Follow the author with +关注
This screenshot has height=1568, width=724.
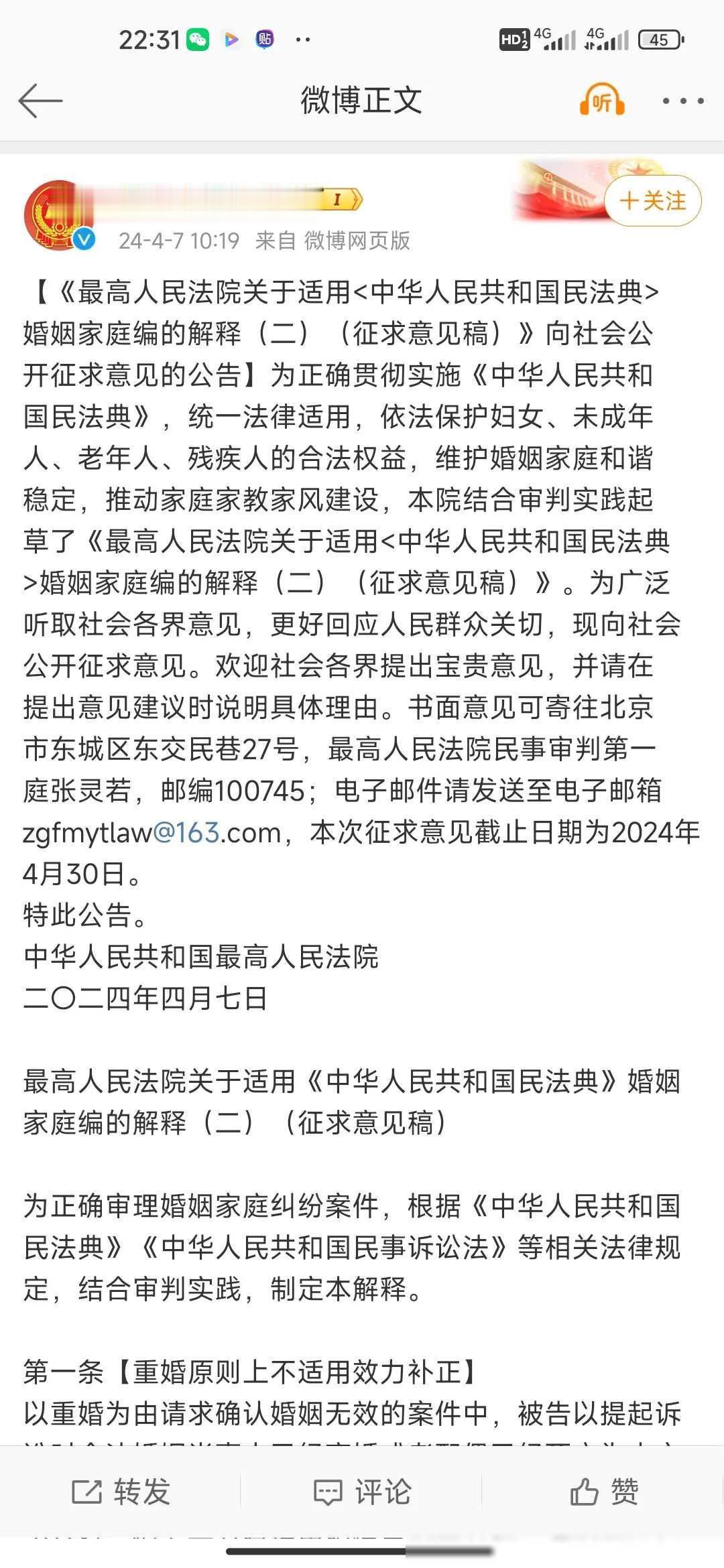pos(652,200)
